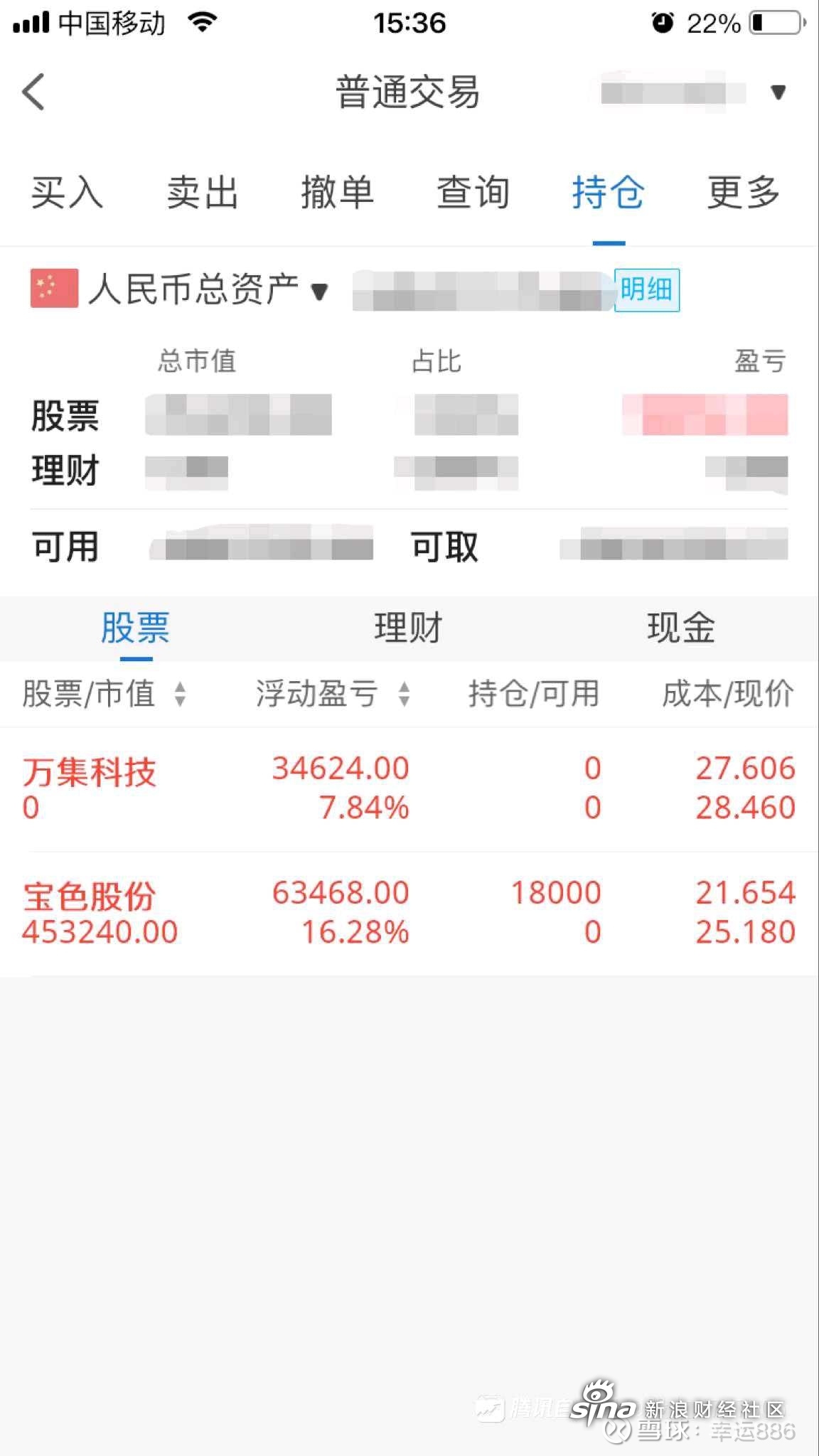
Task: Select the 持仓 tab
Action: tap(609, 193)
